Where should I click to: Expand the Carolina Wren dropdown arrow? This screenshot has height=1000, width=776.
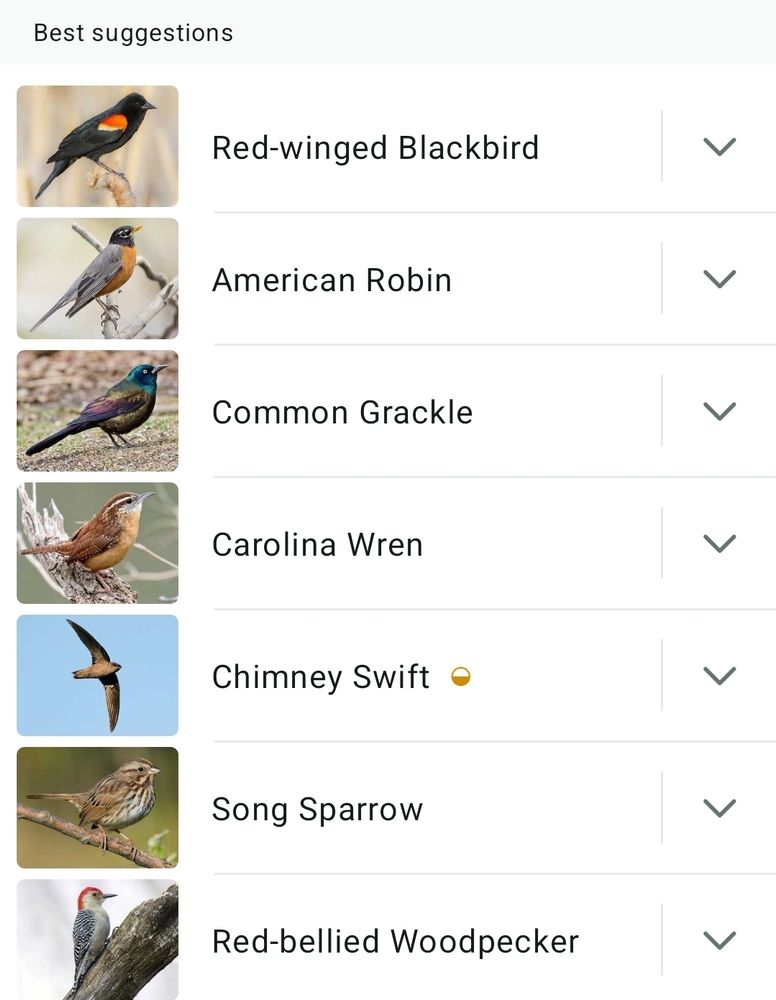coord(719,543)
